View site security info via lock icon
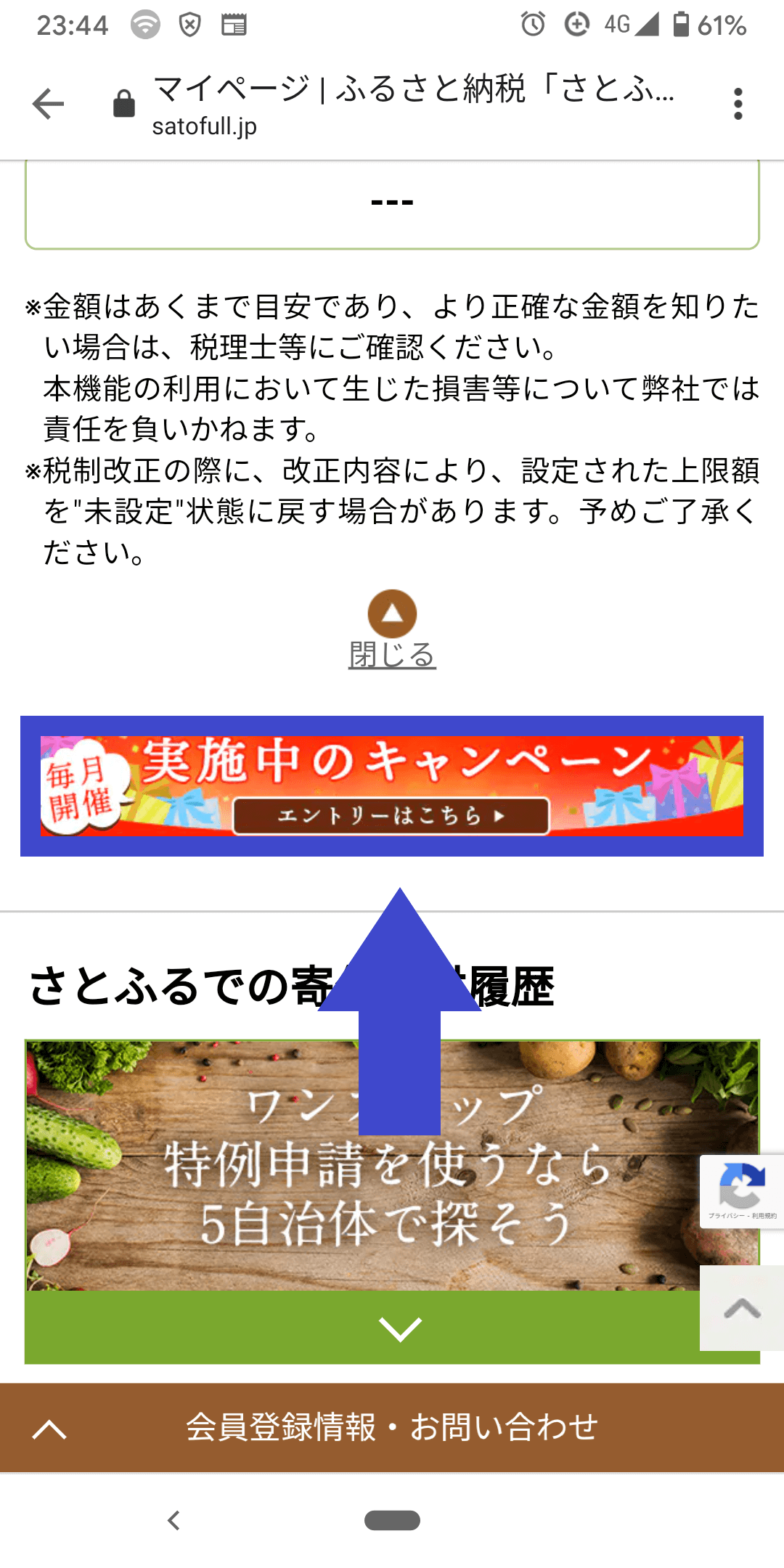784x1568 pixels. pos(124,103)
